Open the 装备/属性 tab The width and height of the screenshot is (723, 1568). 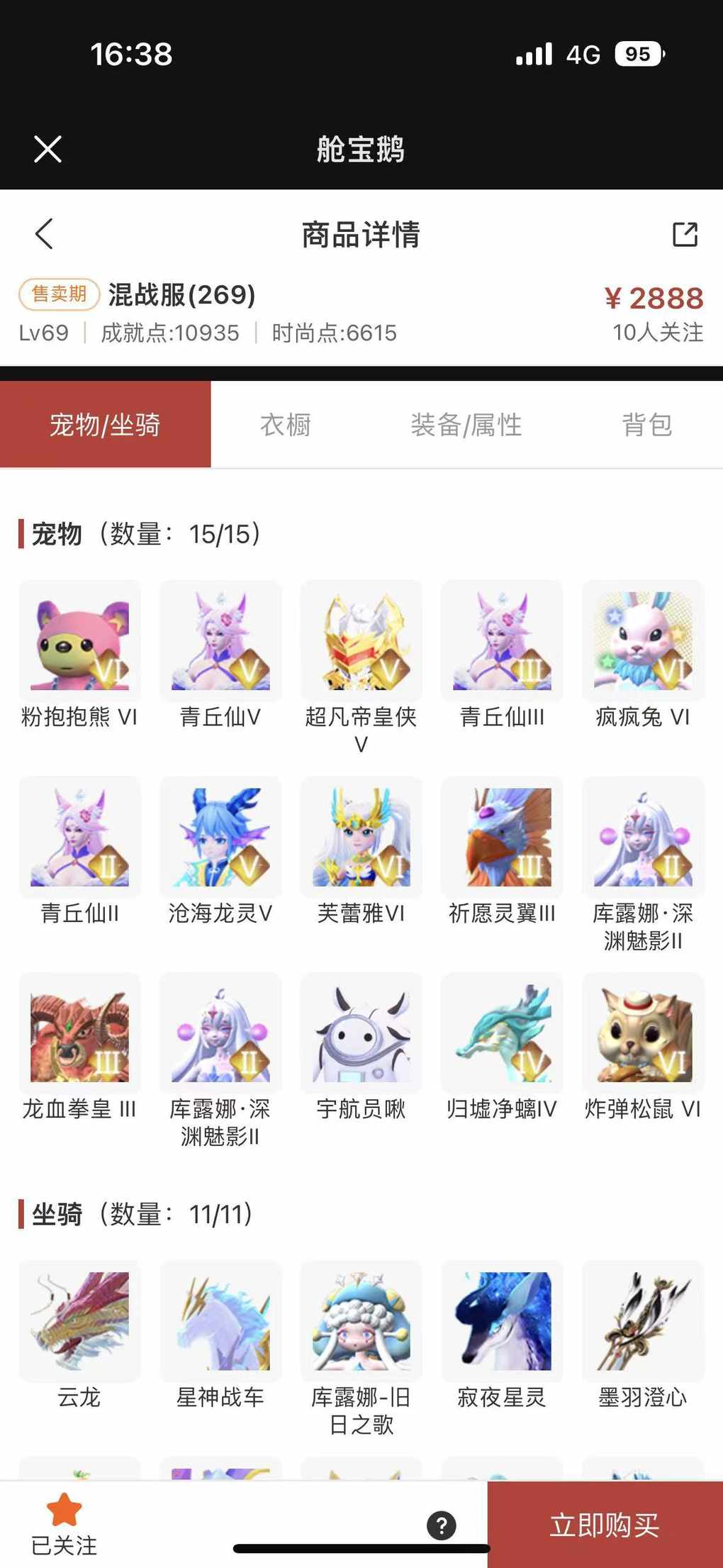pos(466,425)
